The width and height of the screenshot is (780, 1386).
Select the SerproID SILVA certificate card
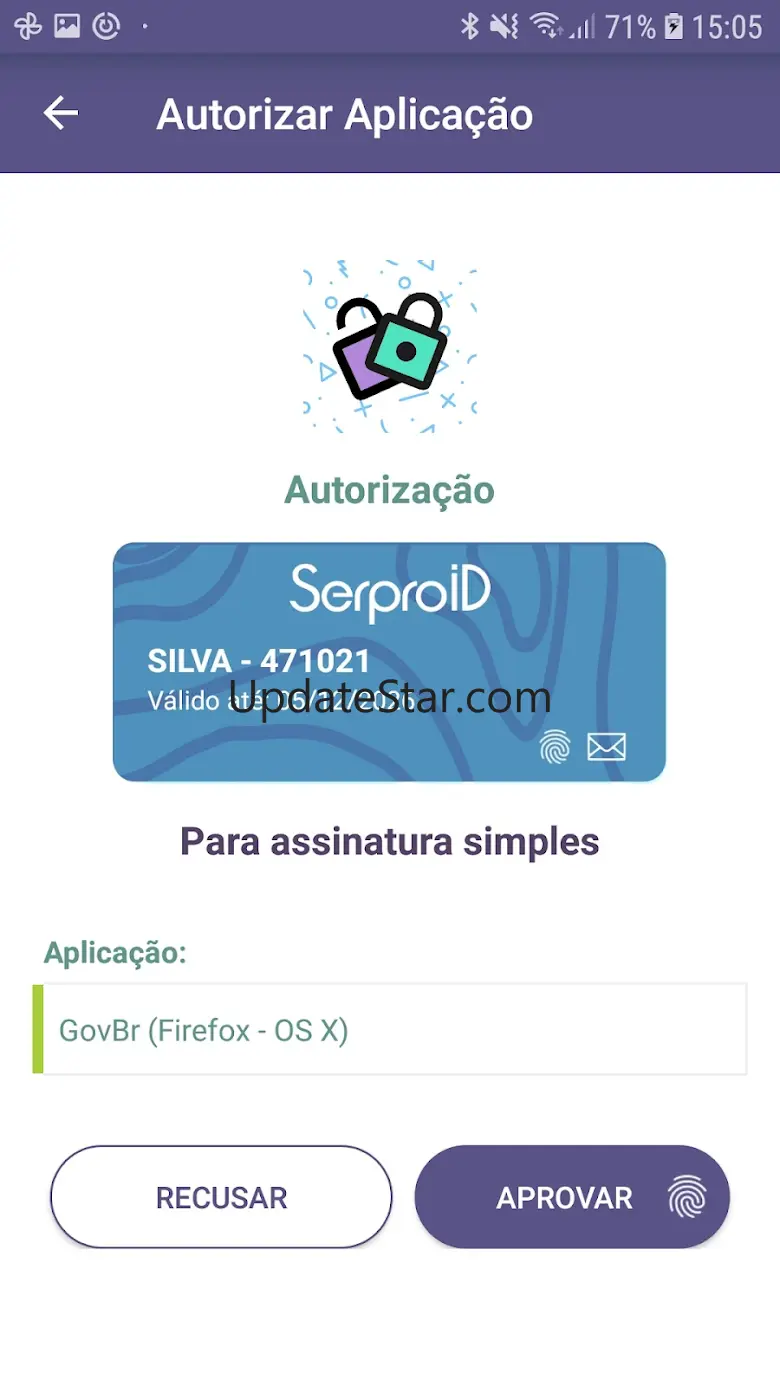click(389, 661)
